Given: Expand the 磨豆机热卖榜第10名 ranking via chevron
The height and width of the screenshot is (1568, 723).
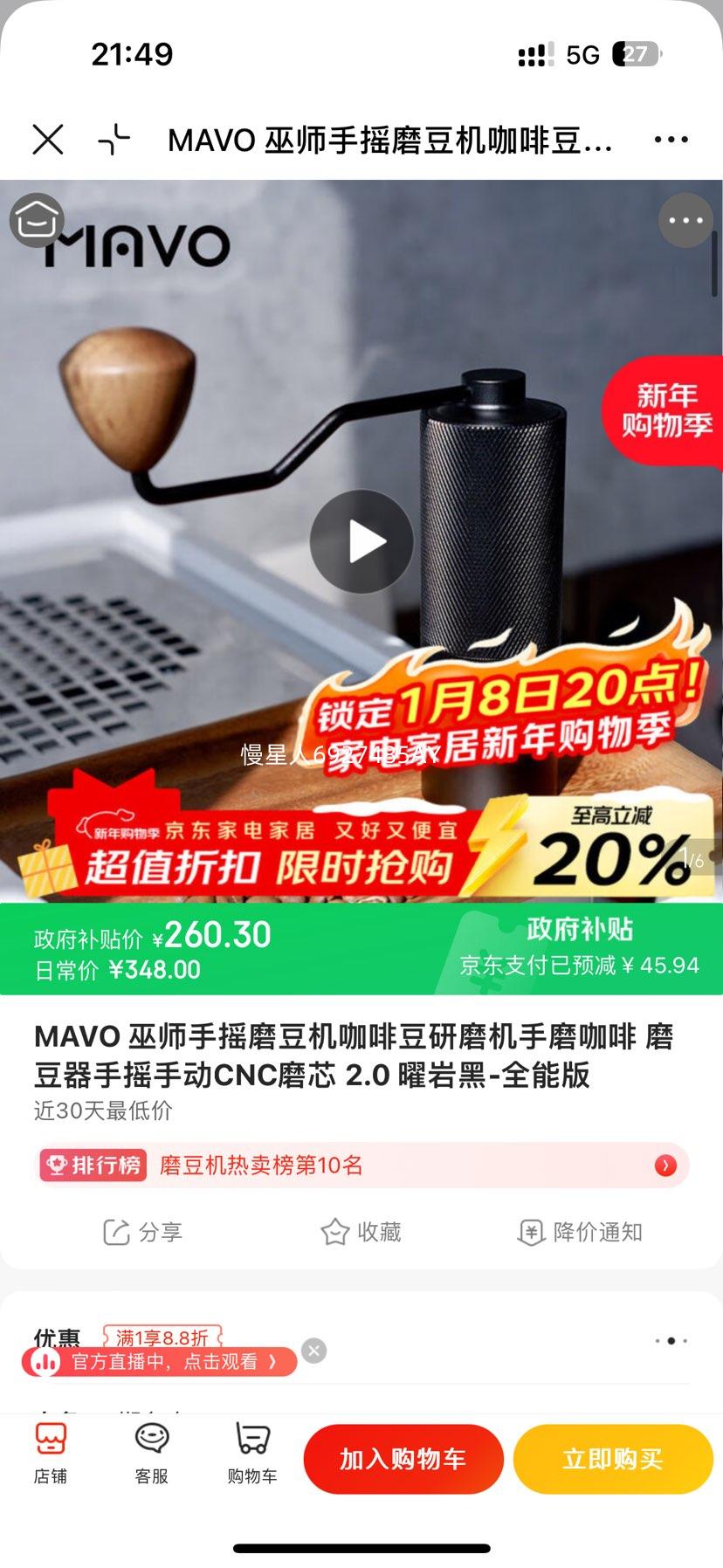Looking at the screenshot, I should pyautogui.click(x=665, y=1165).
